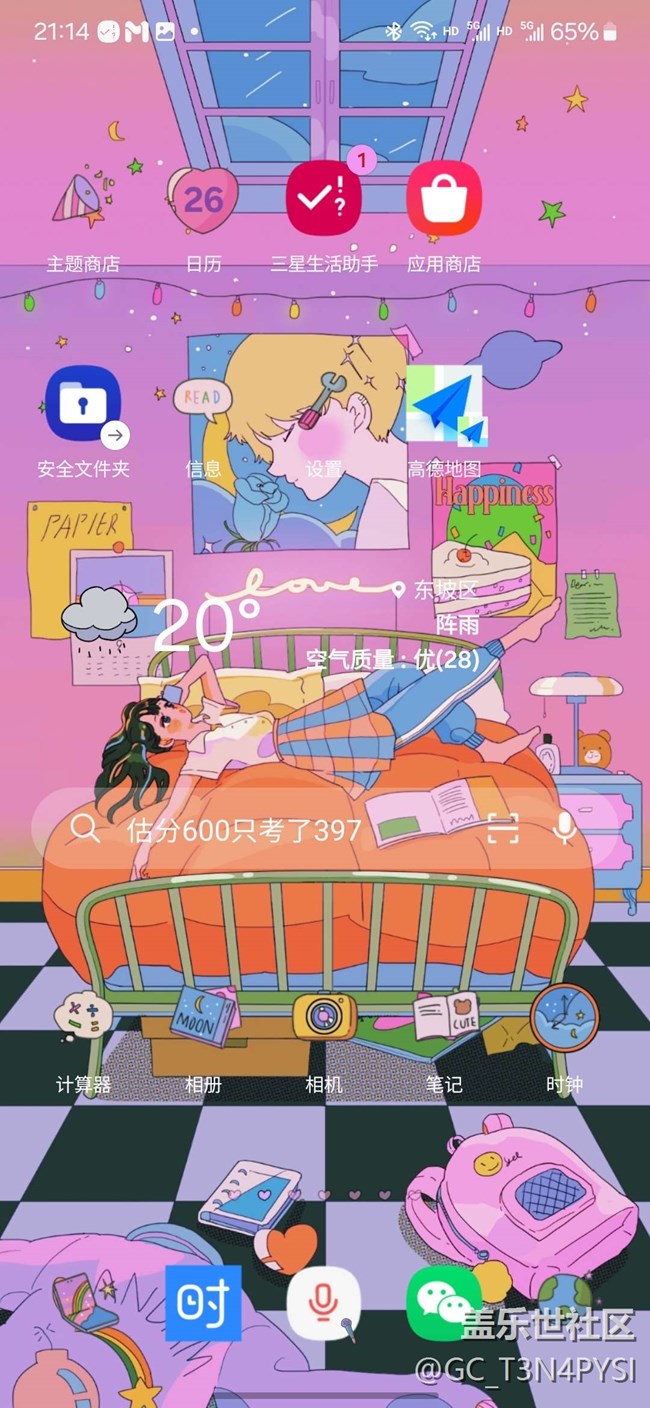
Task: Launch the voice recorder app in dock
Action: coord(324,1303)
